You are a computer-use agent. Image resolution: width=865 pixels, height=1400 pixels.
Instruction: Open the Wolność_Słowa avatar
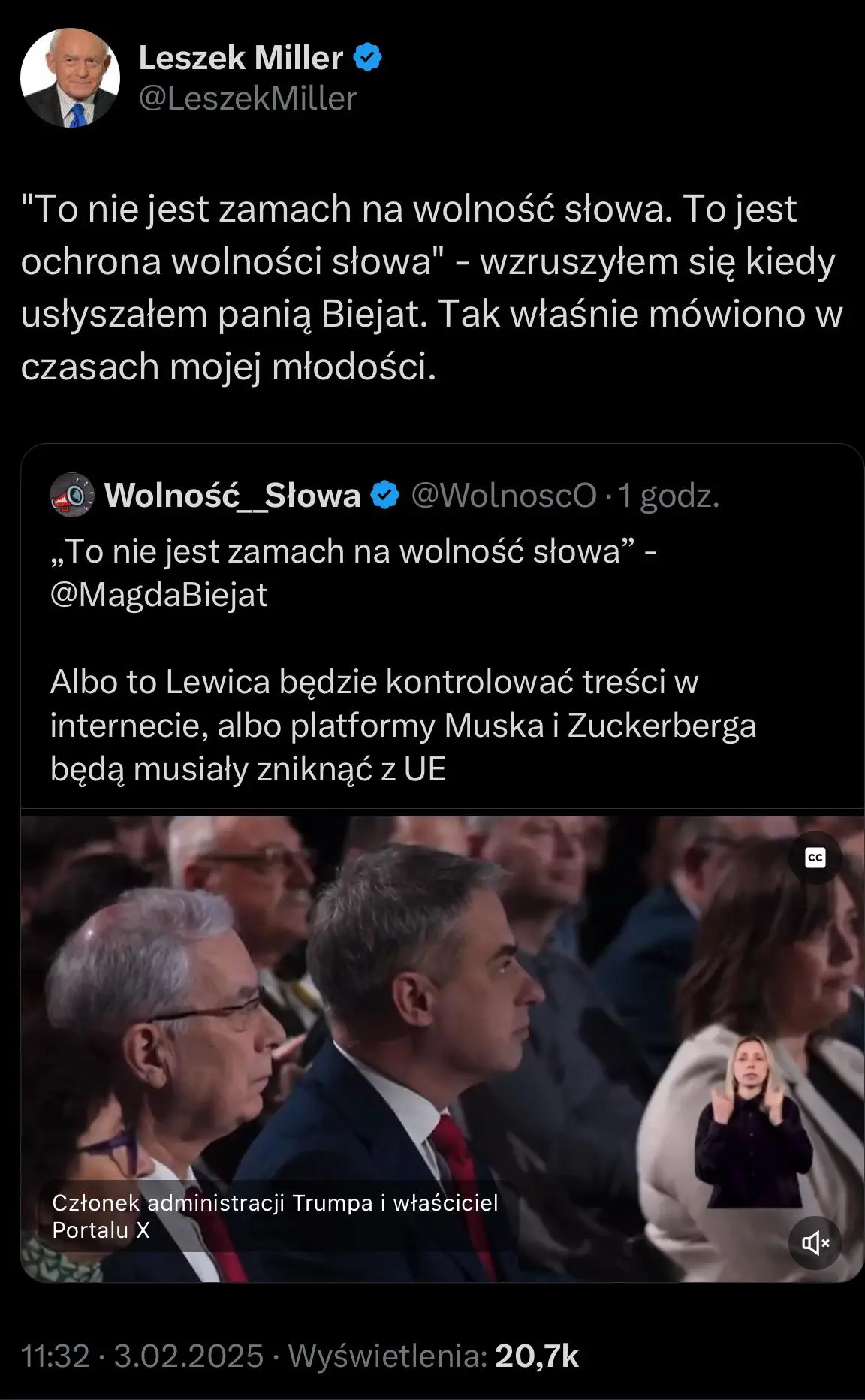tap(71, 496)
